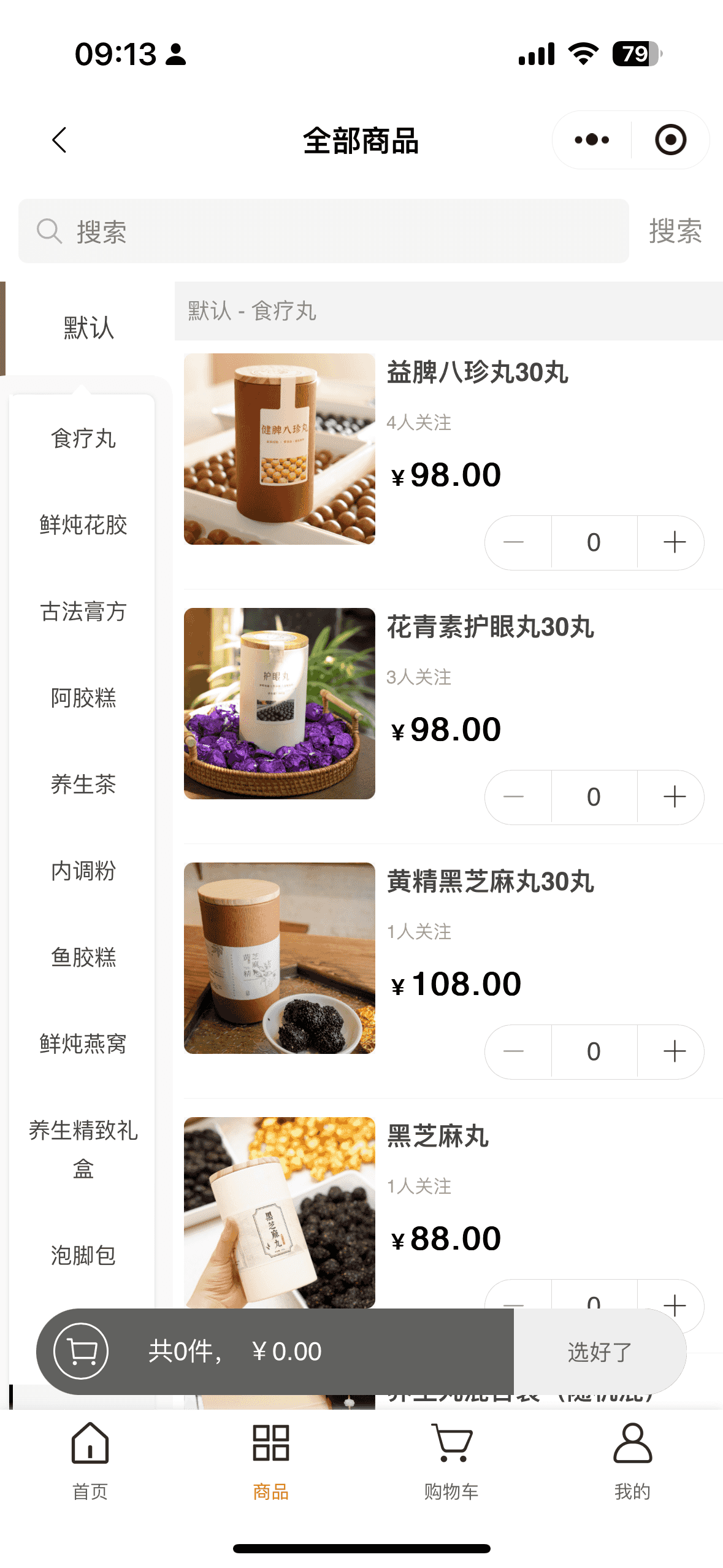
Task: Go back using the top-left arrow
Action: point(59,140)
